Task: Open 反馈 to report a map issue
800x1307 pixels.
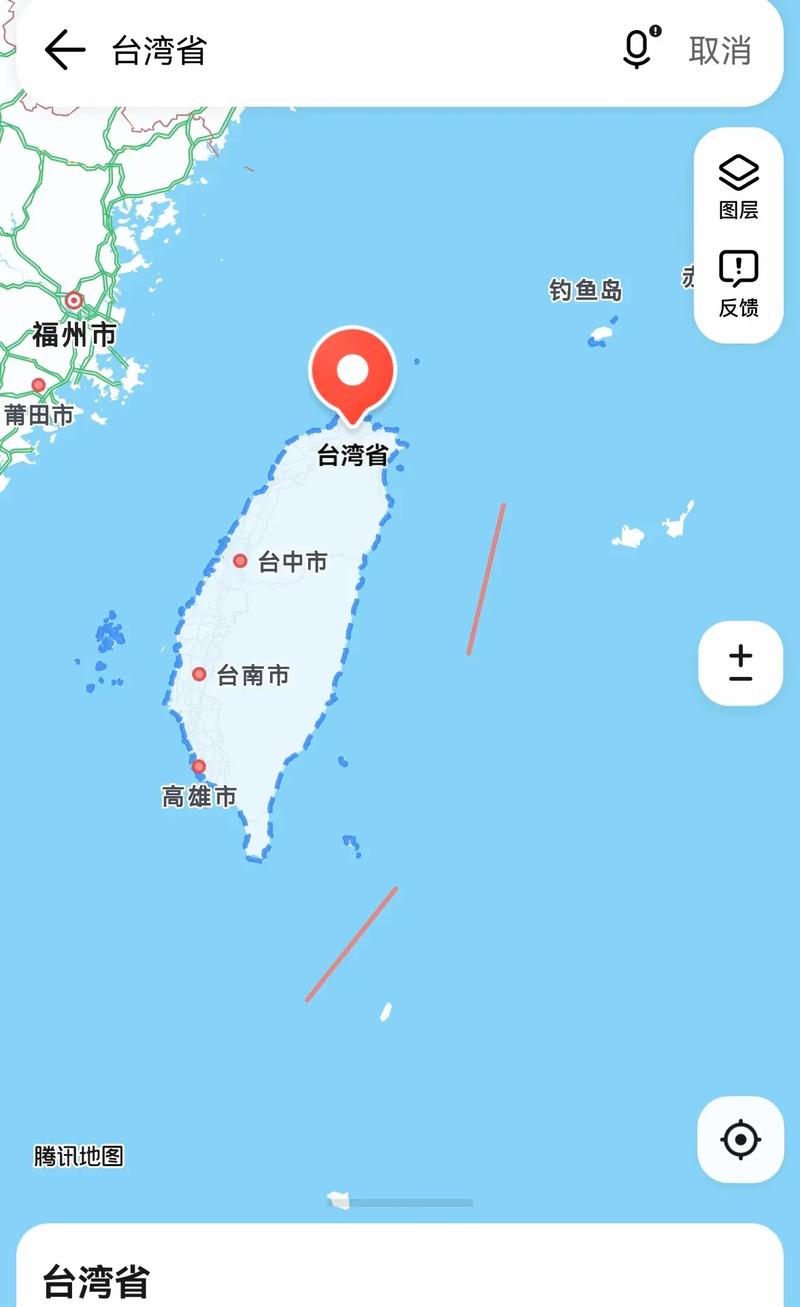Action: (x=739, y=284)
